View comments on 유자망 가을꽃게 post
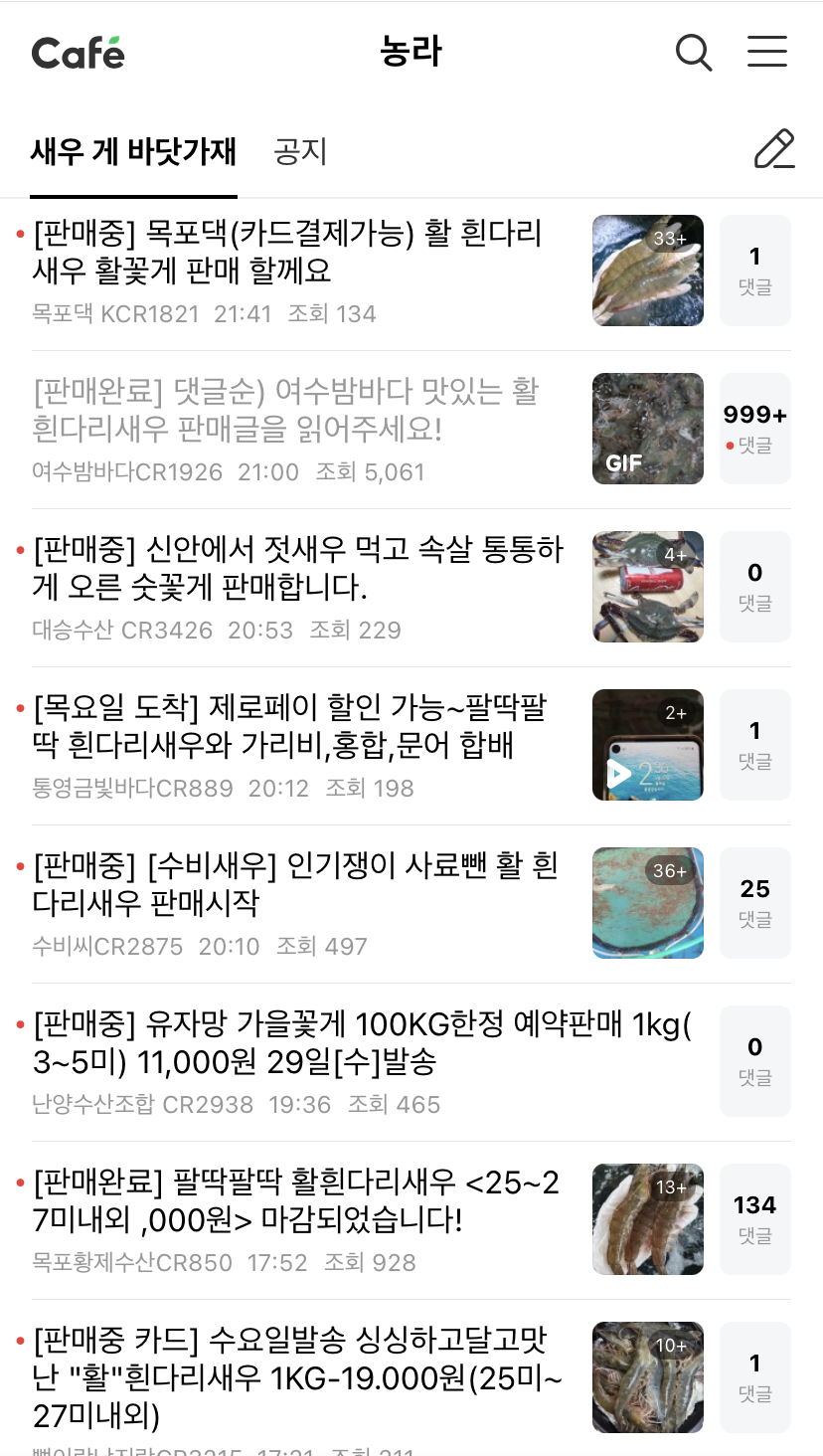This screenshot has width=823, height=1456. point(755,1061)
